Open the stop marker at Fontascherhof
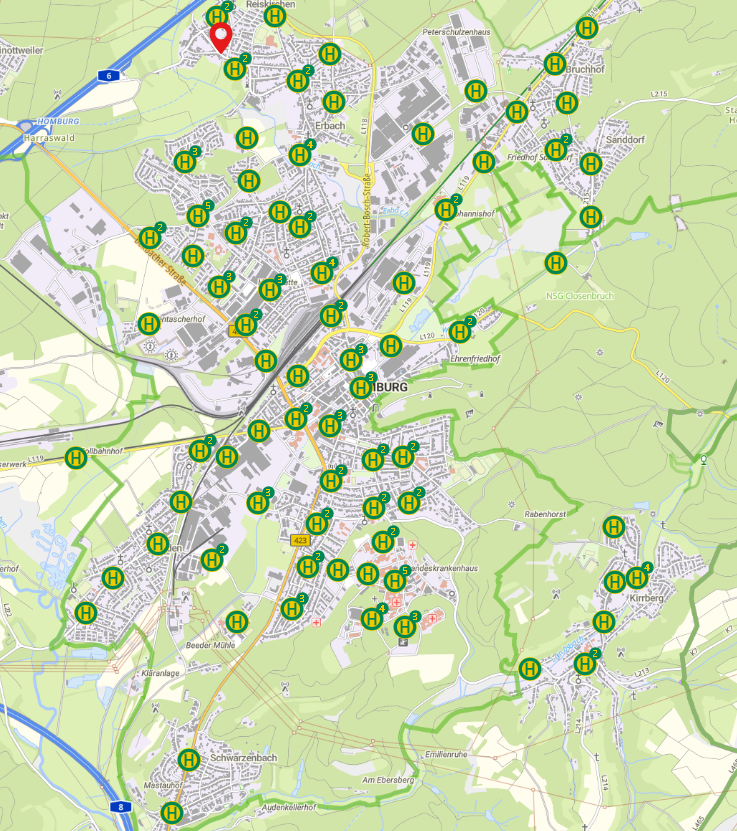The width and height of the screenshot is (737, 831). pos(148,323)
